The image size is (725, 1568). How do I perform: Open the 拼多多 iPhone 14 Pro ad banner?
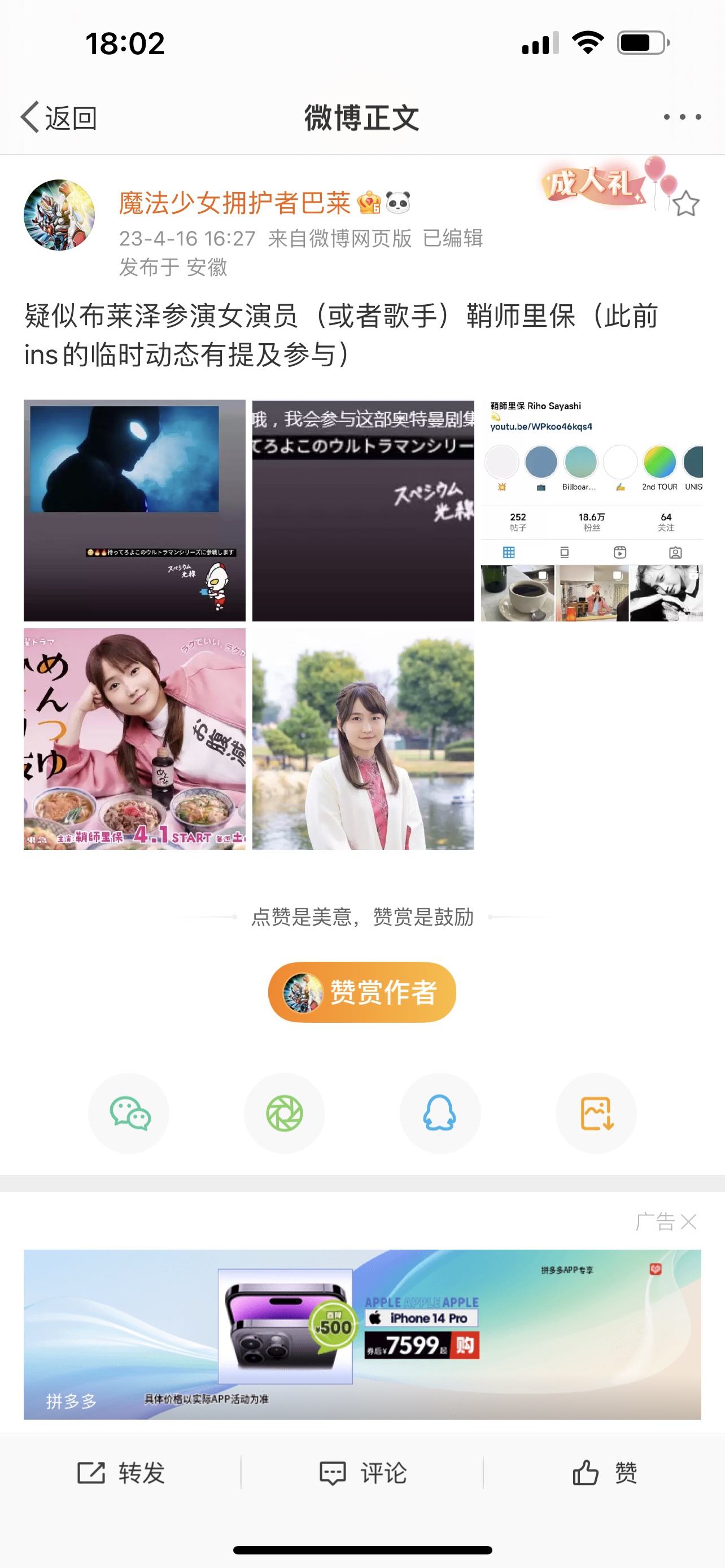coord(362,1334)
